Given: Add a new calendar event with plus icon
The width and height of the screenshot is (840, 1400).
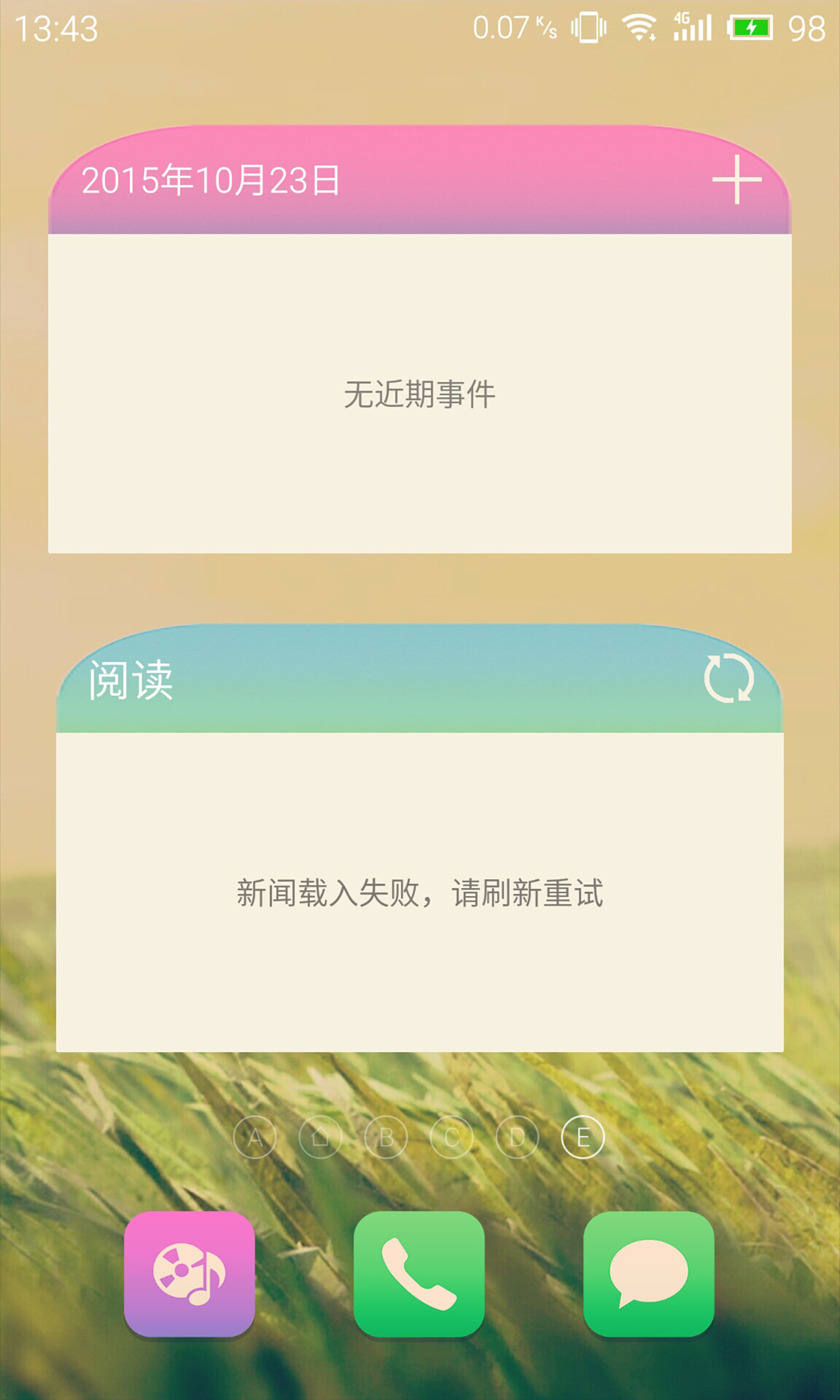Looking at the screenshot, I should 737,179.
